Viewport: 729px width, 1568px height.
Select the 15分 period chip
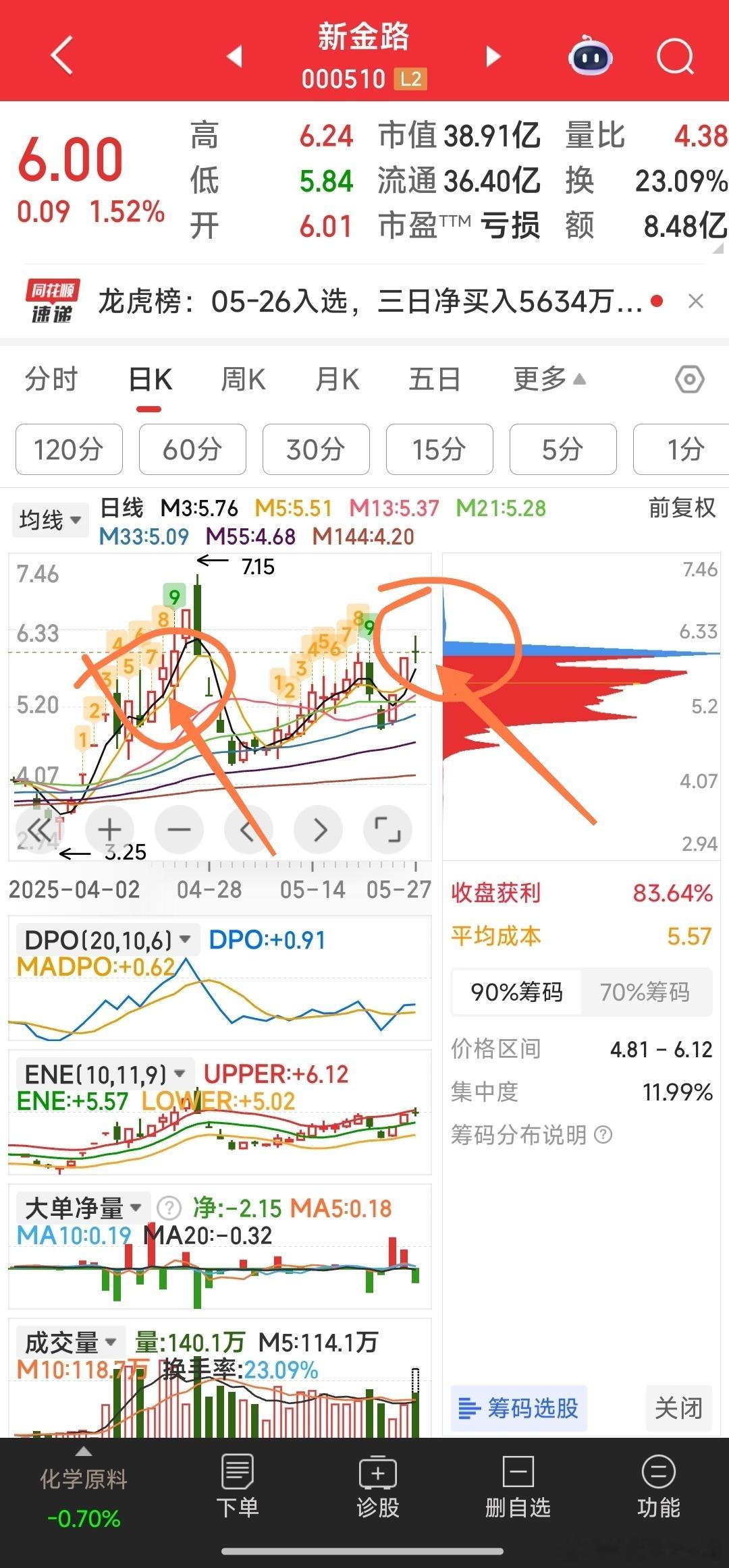(439, 449)
